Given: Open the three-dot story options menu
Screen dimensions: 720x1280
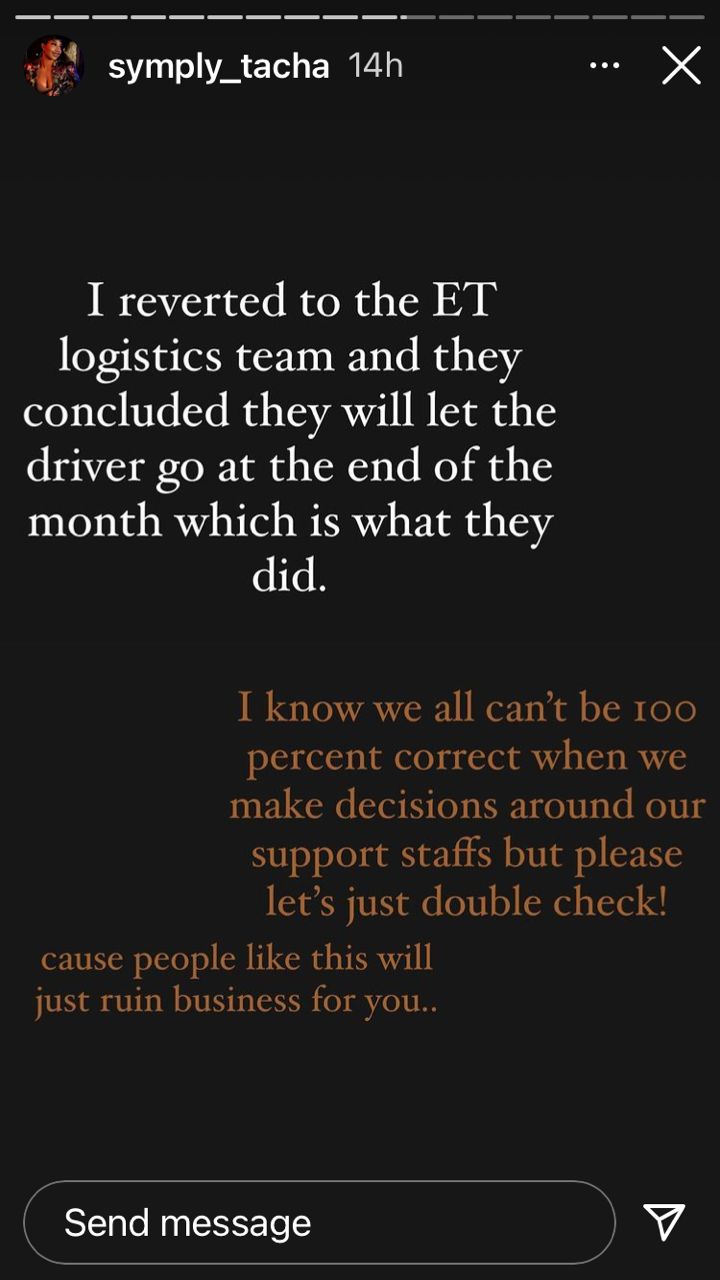Looking at the screenshot, I should tap(604, 66).
